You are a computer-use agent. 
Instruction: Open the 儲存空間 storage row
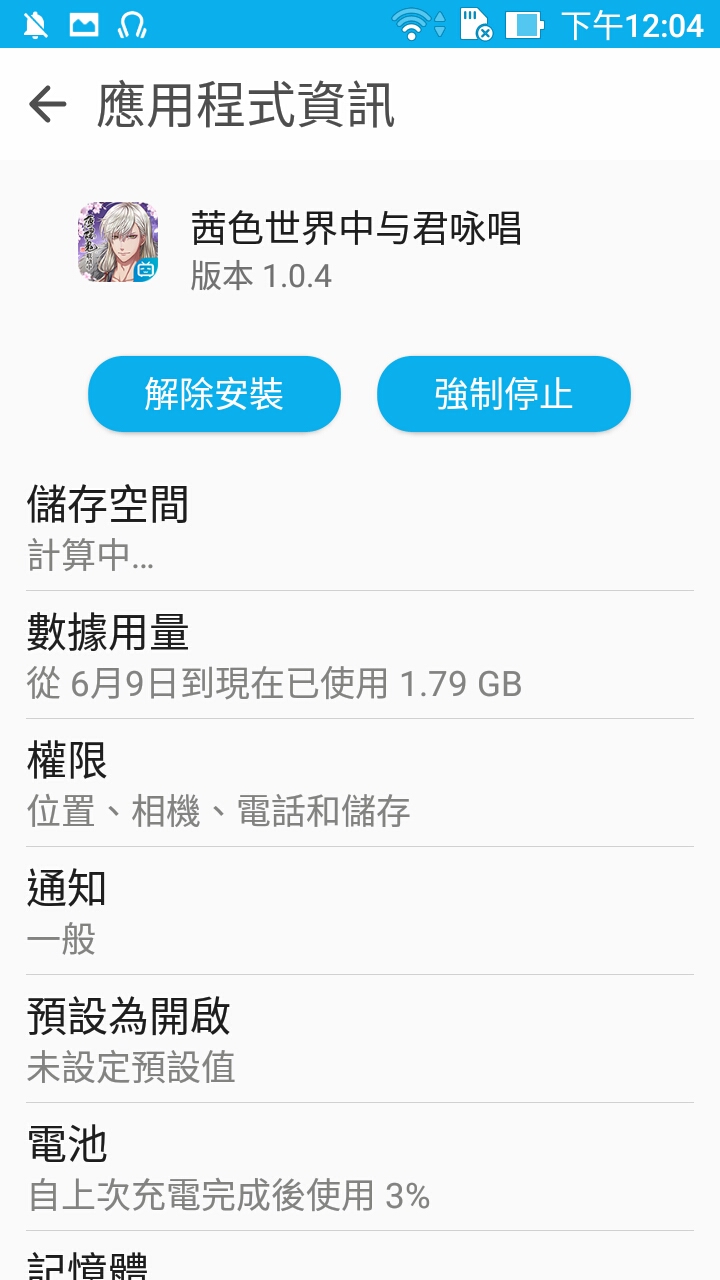click(360, 528)
